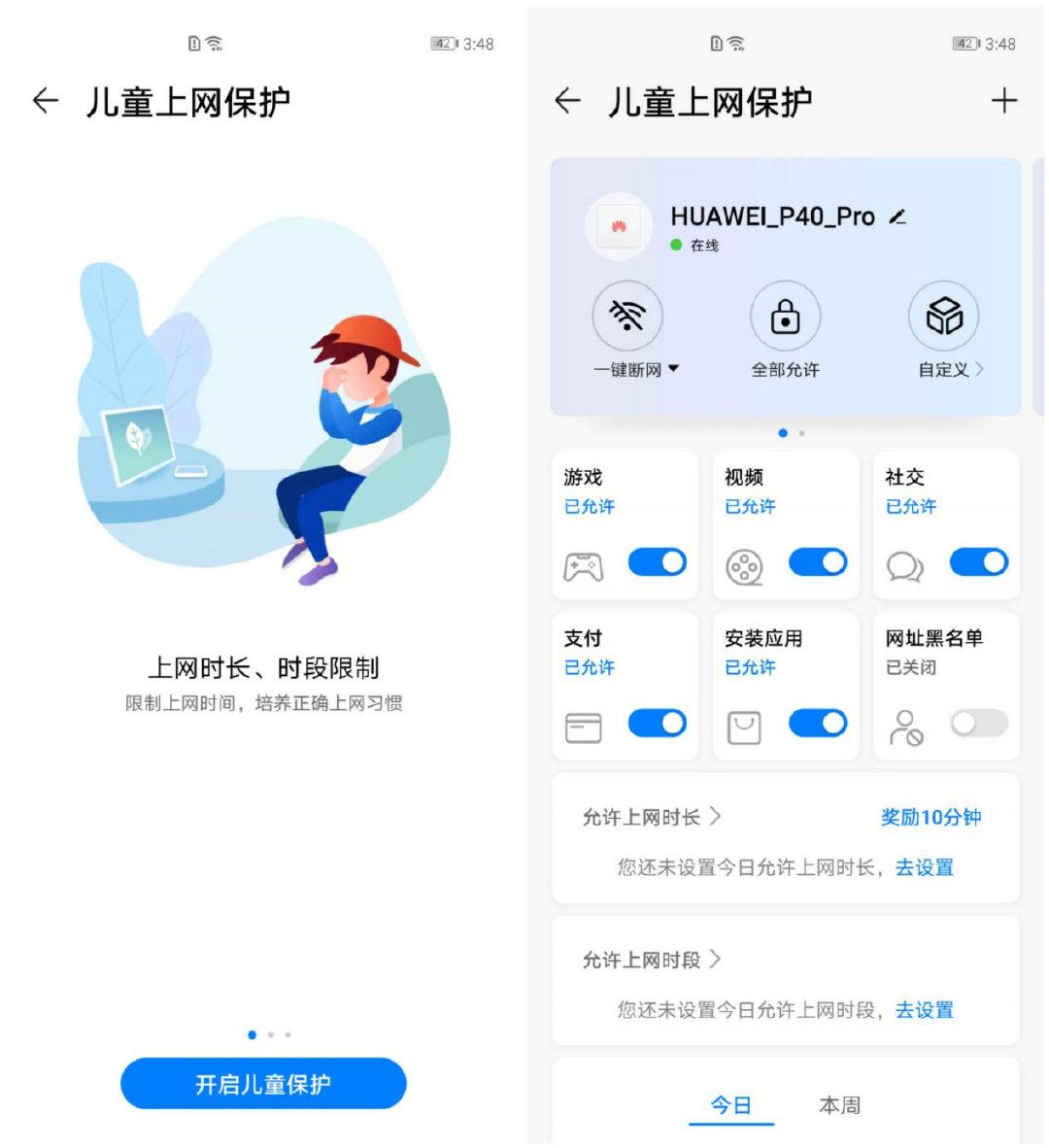Tap the plus icon to add a device

(x=1003, y=101)
